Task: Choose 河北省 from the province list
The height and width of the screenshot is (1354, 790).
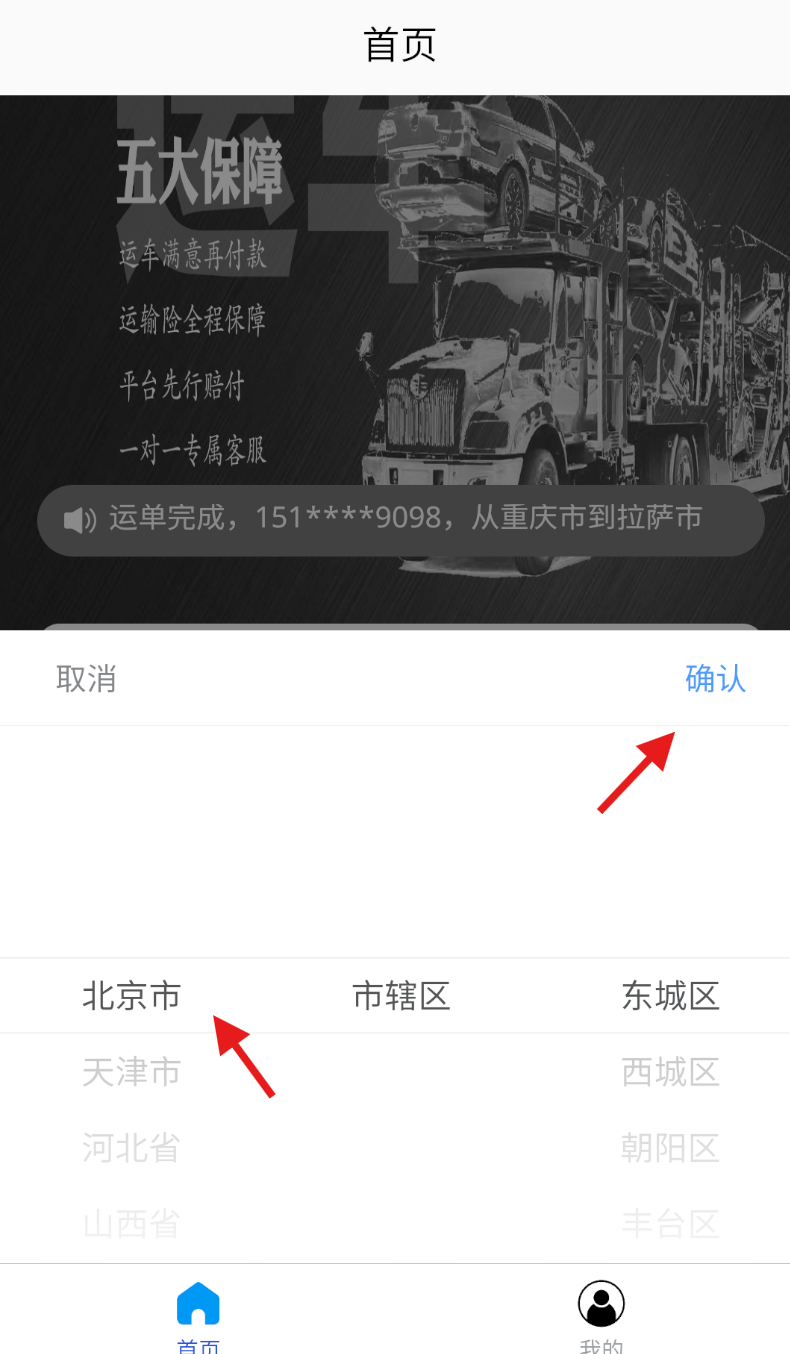Action: point(131,1148)
